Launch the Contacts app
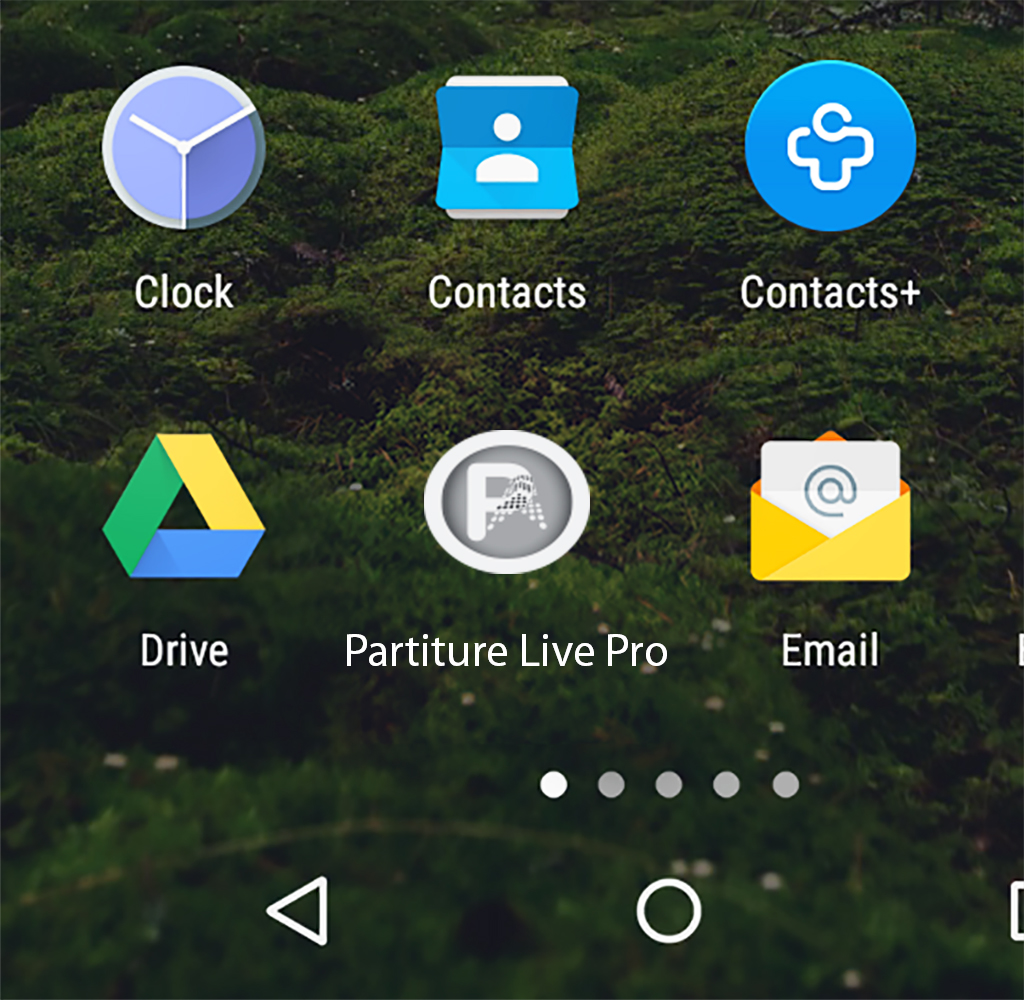Viewport: 1024px width, 1000px height. coord(507,147)
